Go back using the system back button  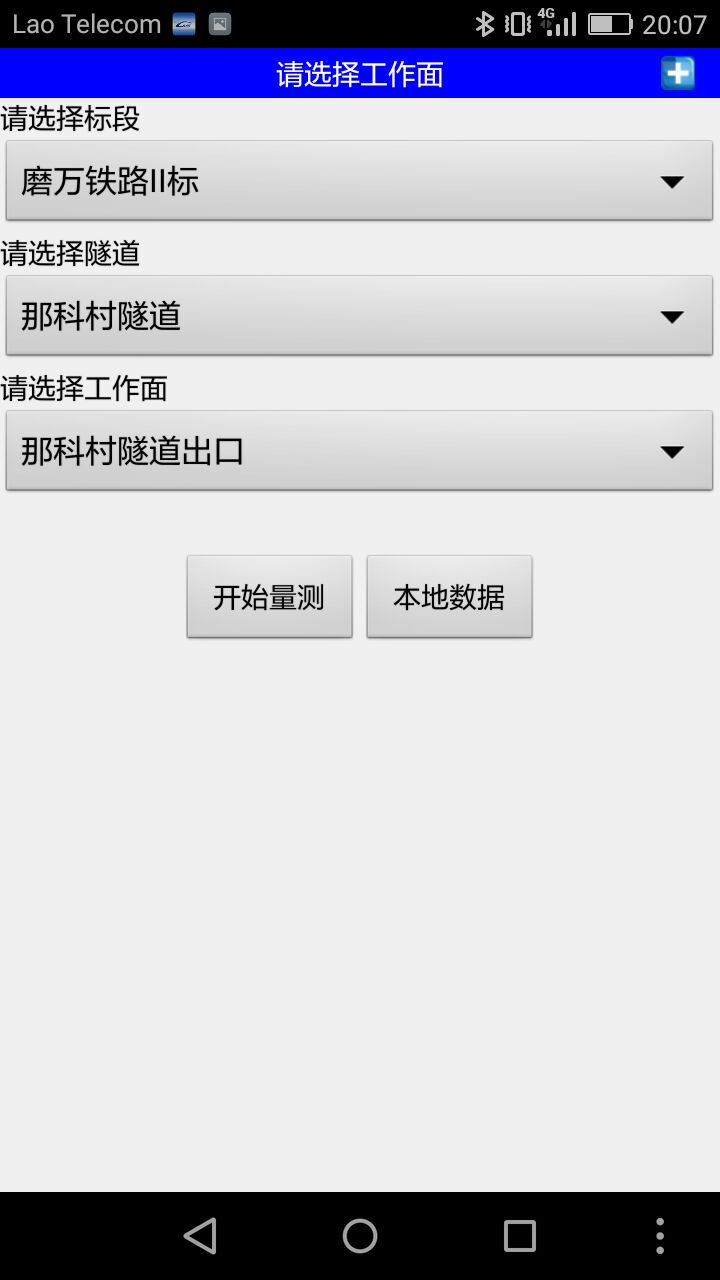point(200,1236)
